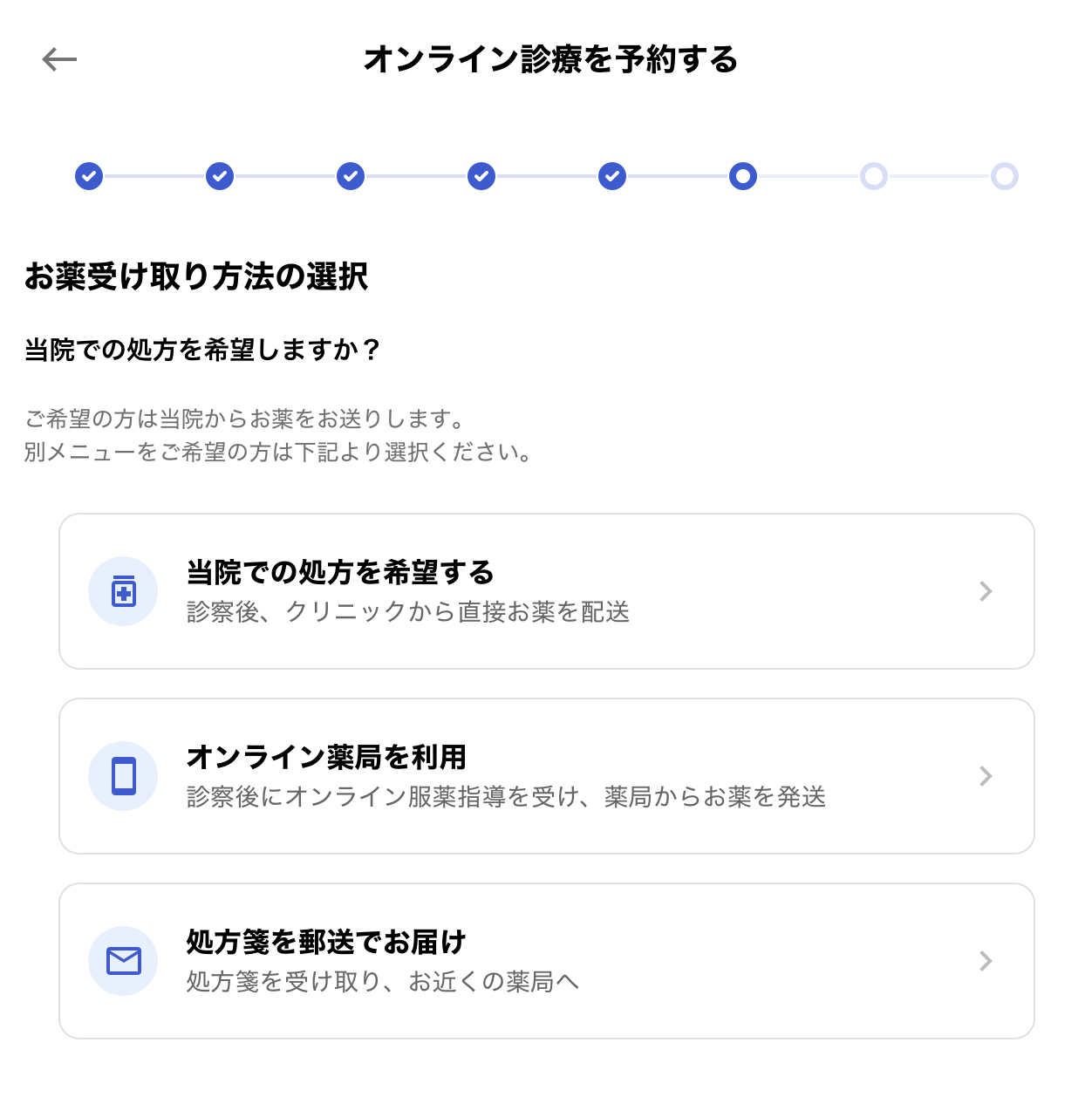Click the back arrow icon
The image size is (1092, 1097).
point(58,59)
